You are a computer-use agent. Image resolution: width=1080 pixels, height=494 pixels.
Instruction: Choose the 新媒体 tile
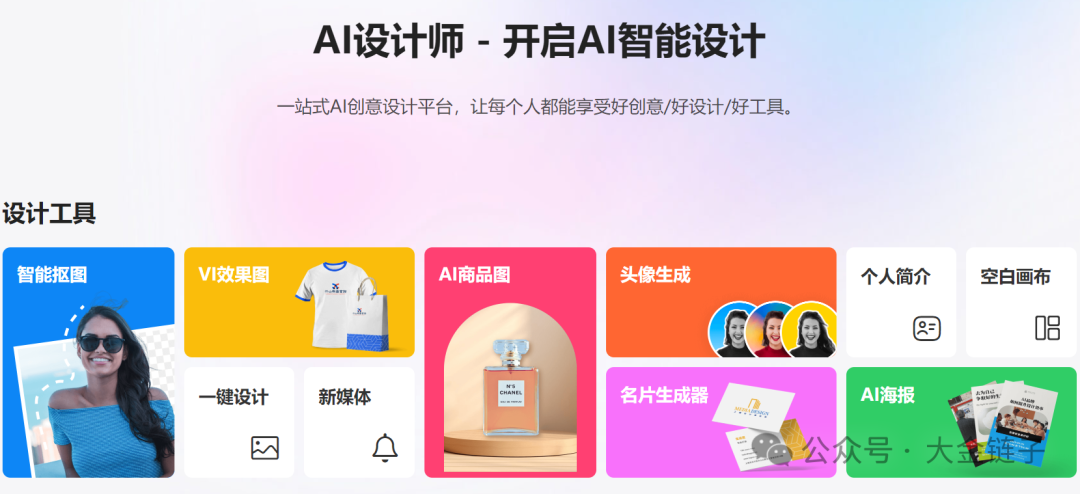[359, 421]
